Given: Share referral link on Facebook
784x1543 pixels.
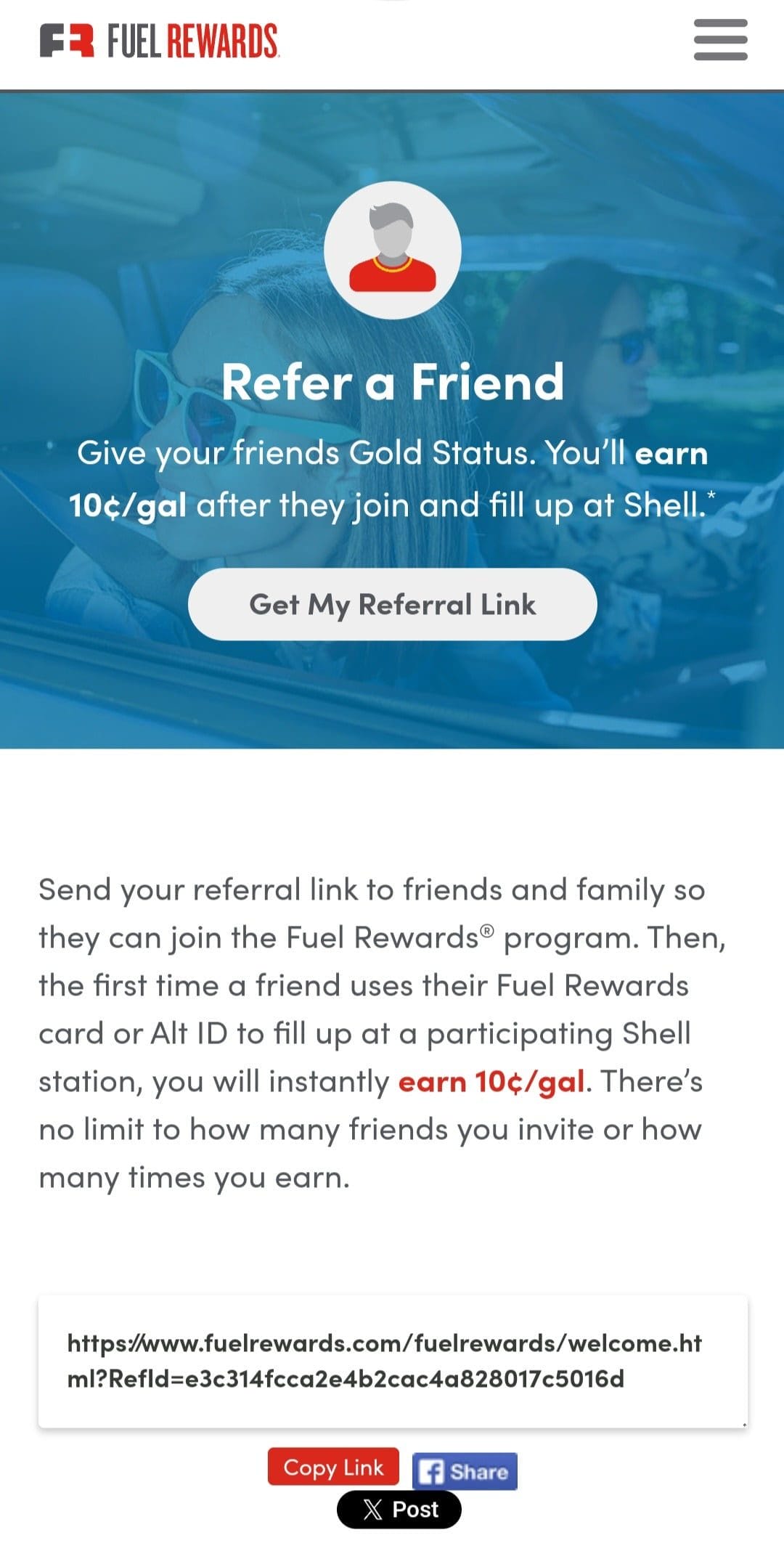Looking at the screenshot, I should 465,1471.
